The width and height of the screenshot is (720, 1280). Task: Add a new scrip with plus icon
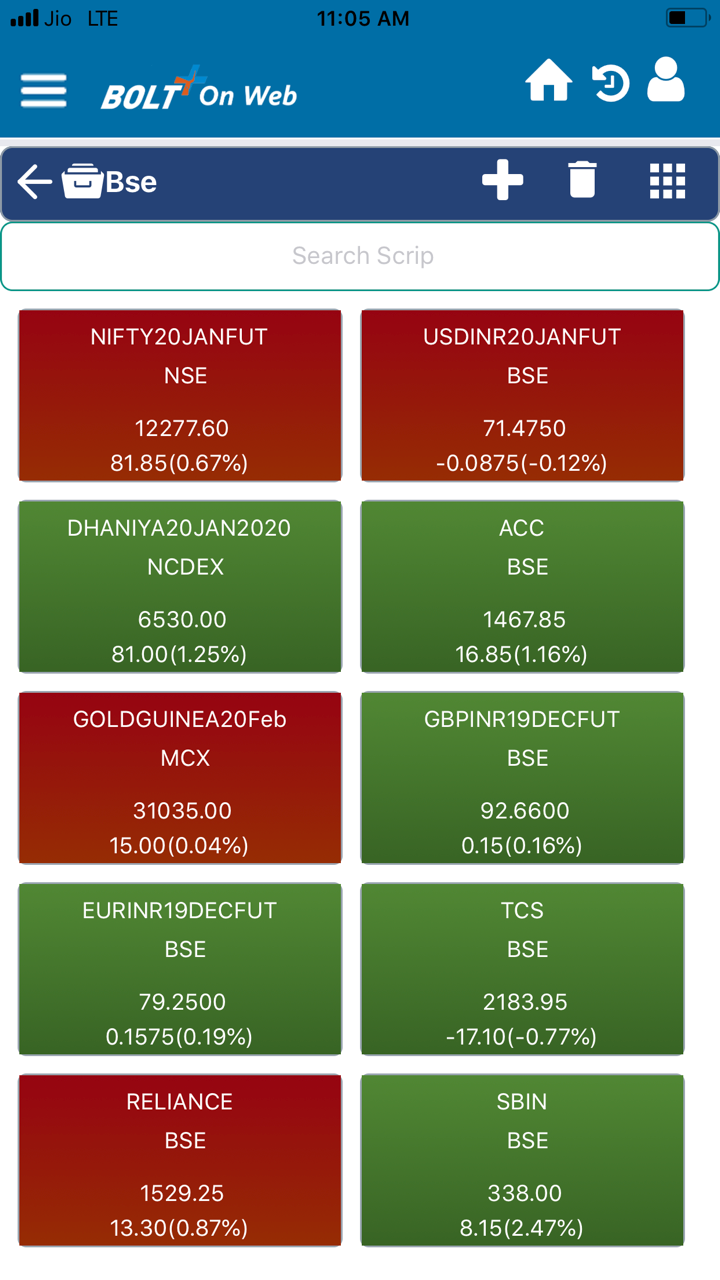coord(502,181)
